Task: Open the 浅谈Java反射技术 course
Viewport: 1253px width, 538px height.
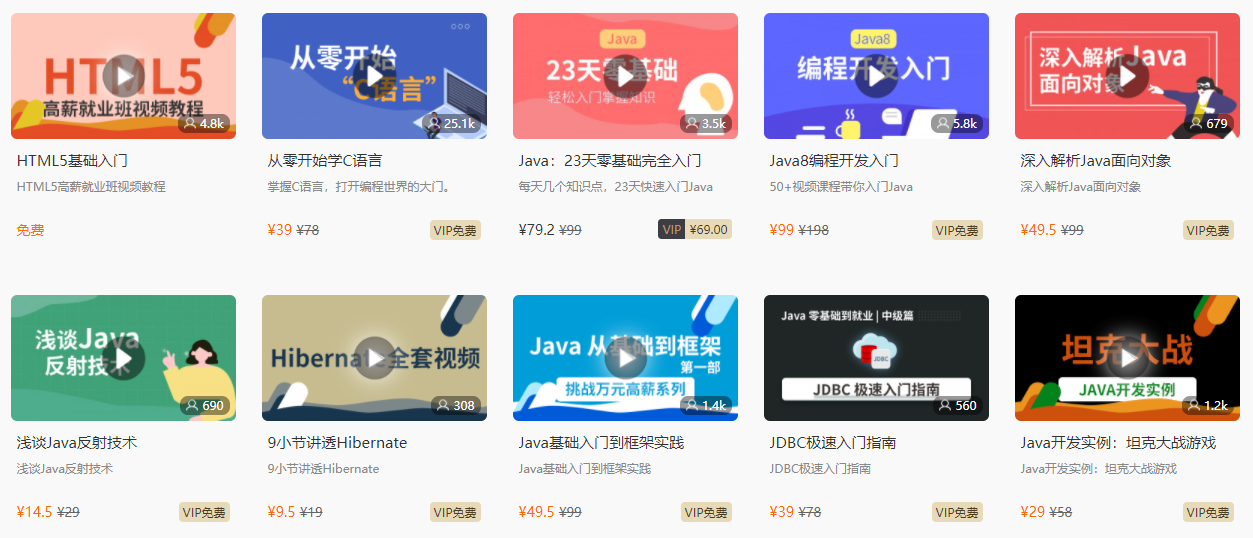Action: pyautogui.click(x=76, y=442)
